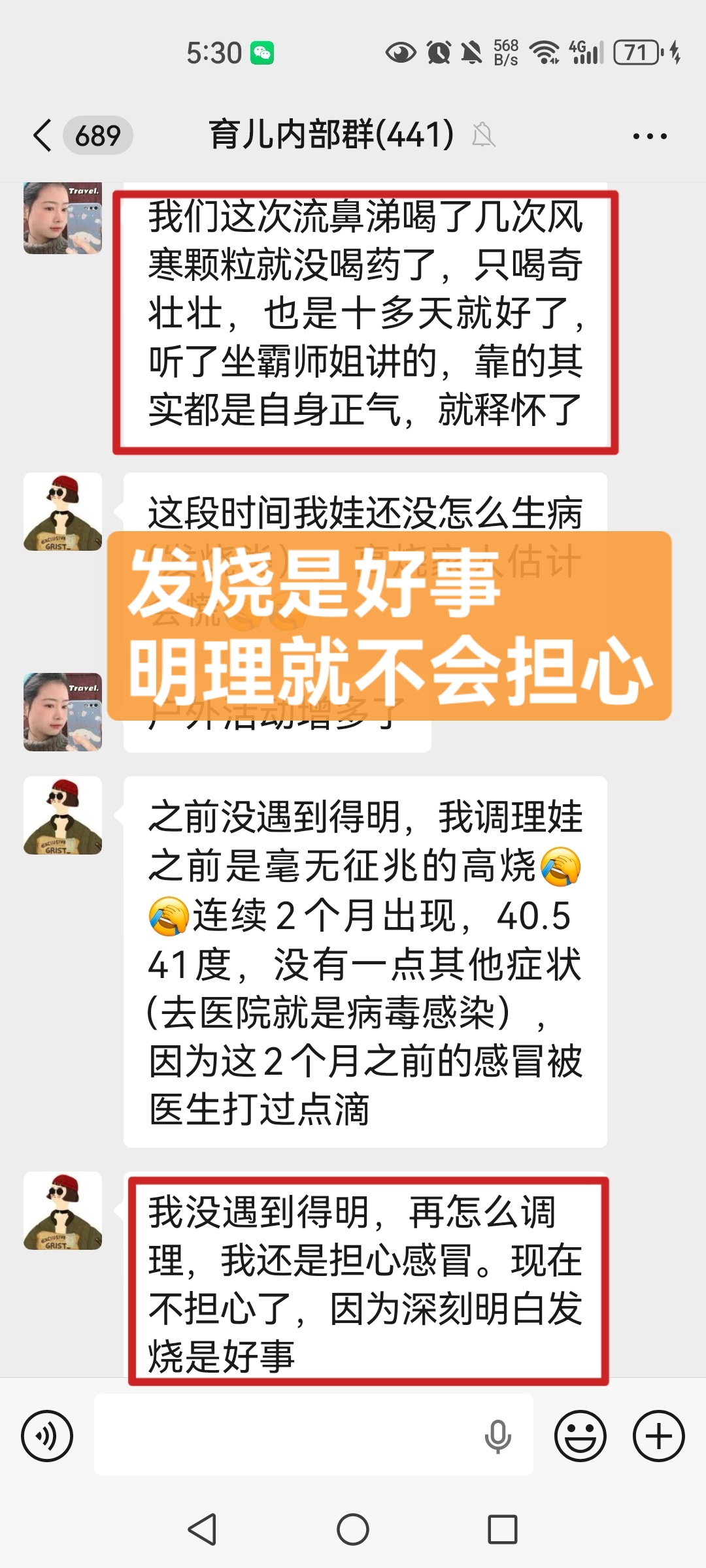The image size is (706, 1568).
Task: Open avatar beside 我没遇到得明 message
Action: [63, 1211]
